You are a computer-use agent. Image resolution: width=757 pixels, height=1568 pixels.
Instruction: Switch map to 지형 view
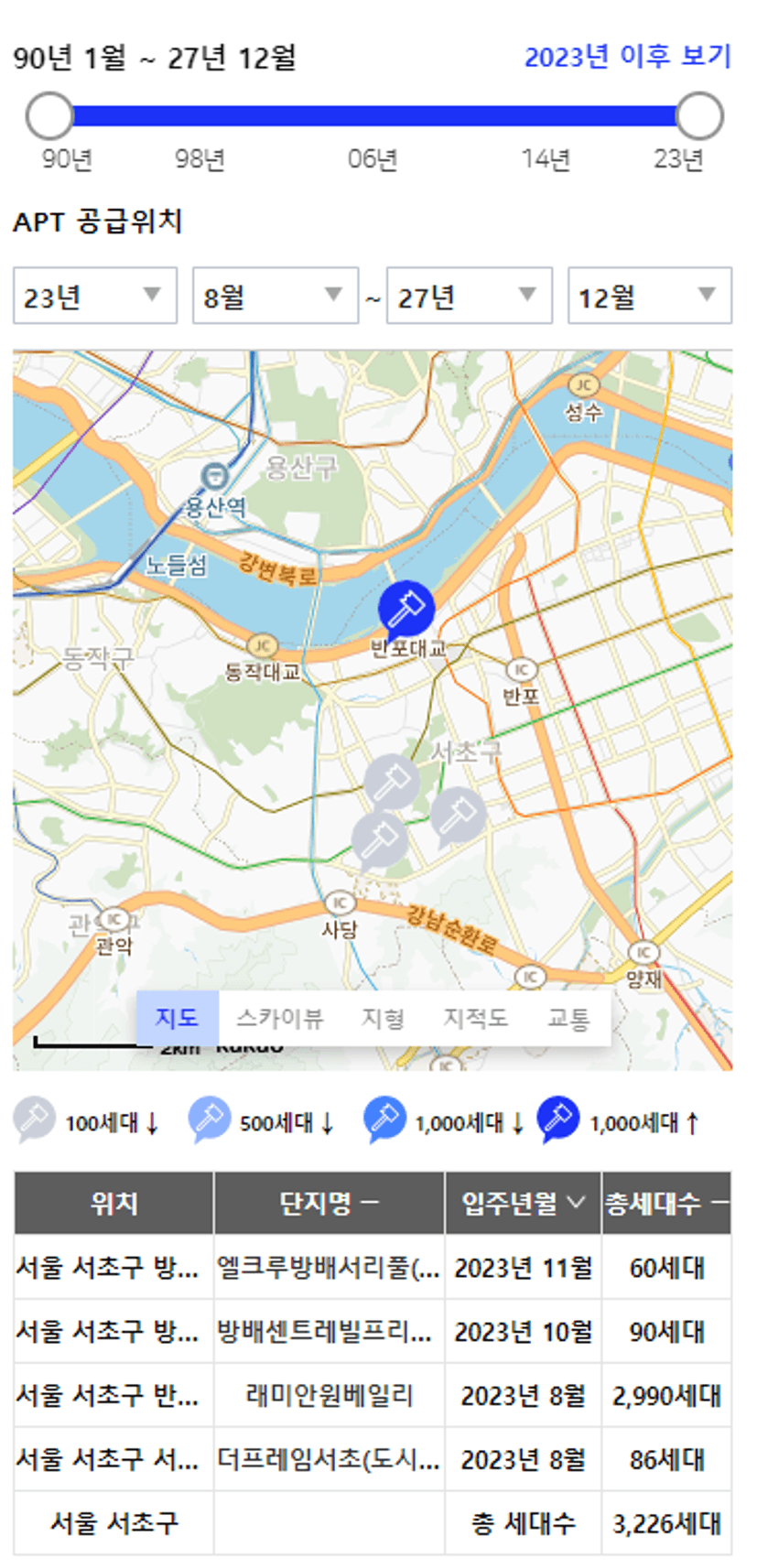[383, 1018]
